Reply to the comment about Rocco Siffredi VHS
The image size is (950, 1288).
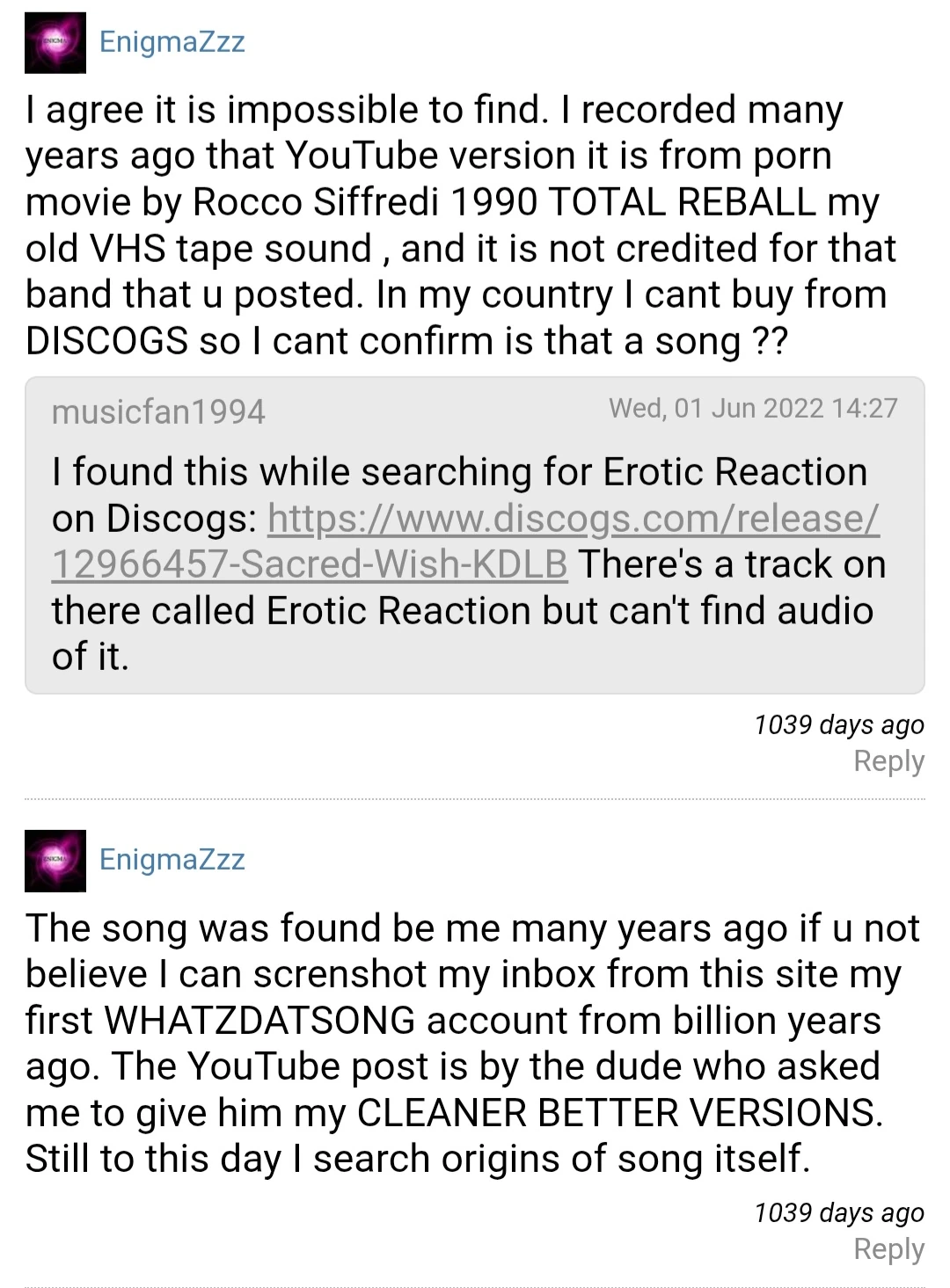click(x=888, y=761)
